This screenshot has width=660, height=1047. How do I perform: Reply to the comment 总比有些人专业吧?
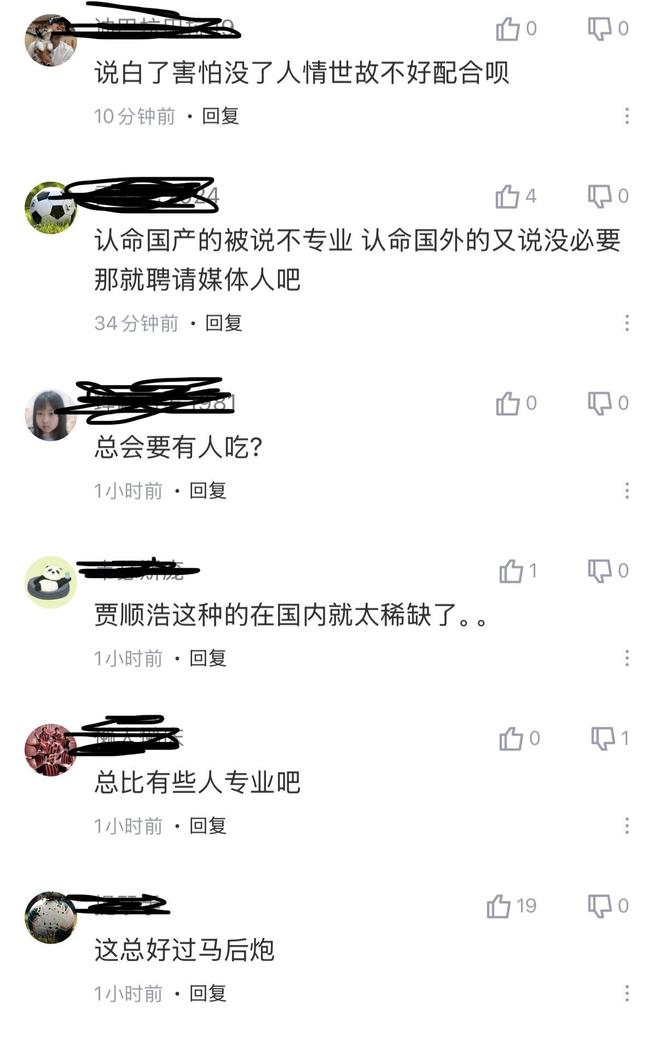(208, 826)
